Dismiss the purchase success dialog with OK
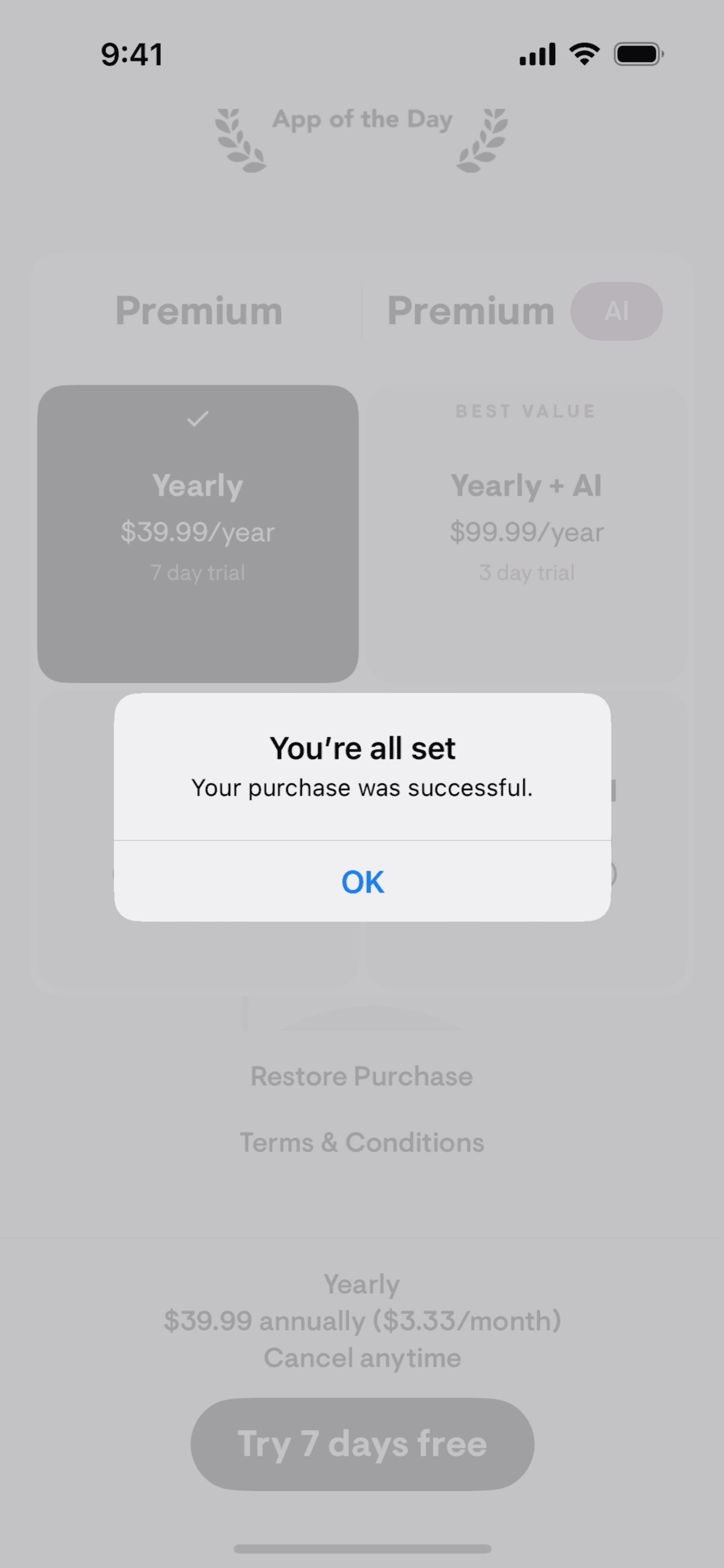 (x=362, y=882)
